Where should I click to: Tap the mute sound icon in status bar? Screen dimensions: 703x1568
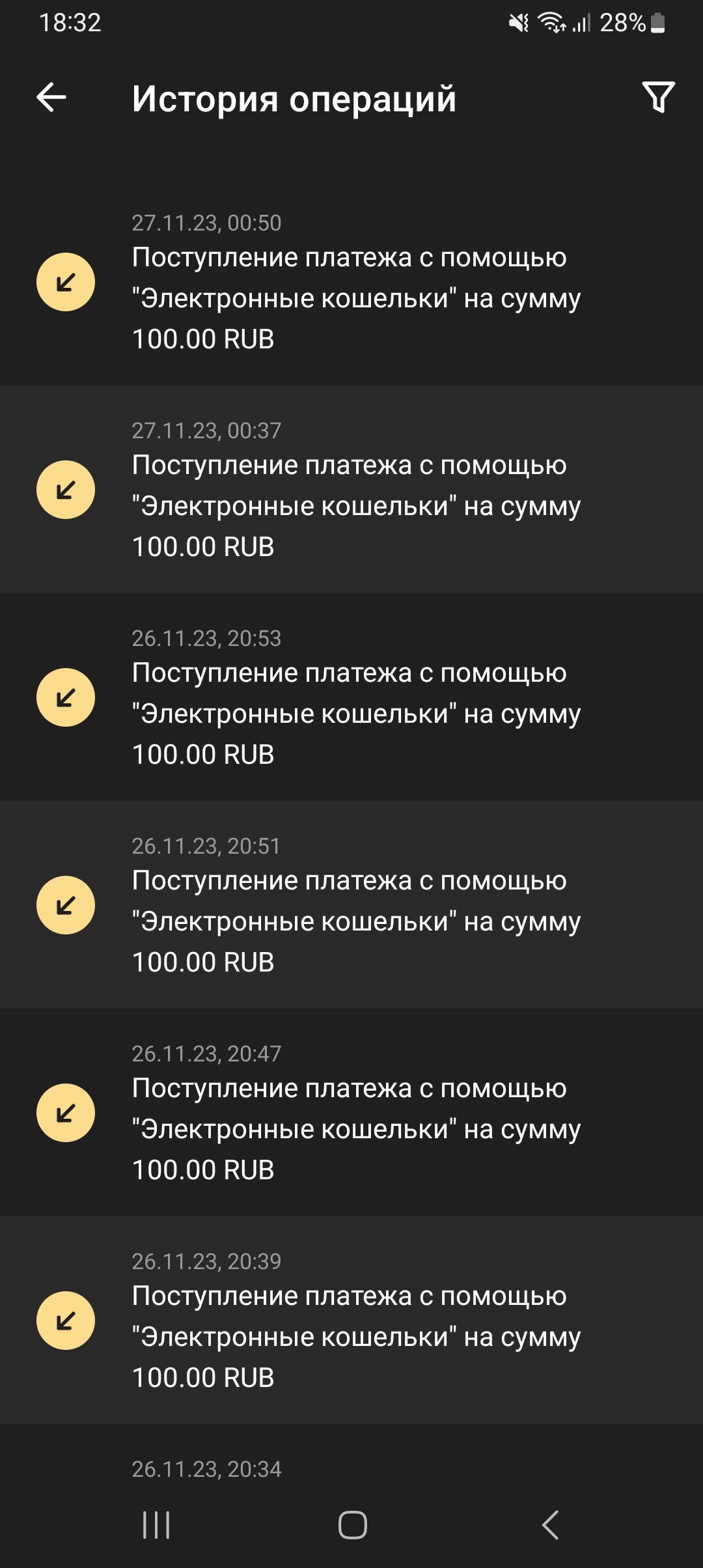(x=516, y=24)
